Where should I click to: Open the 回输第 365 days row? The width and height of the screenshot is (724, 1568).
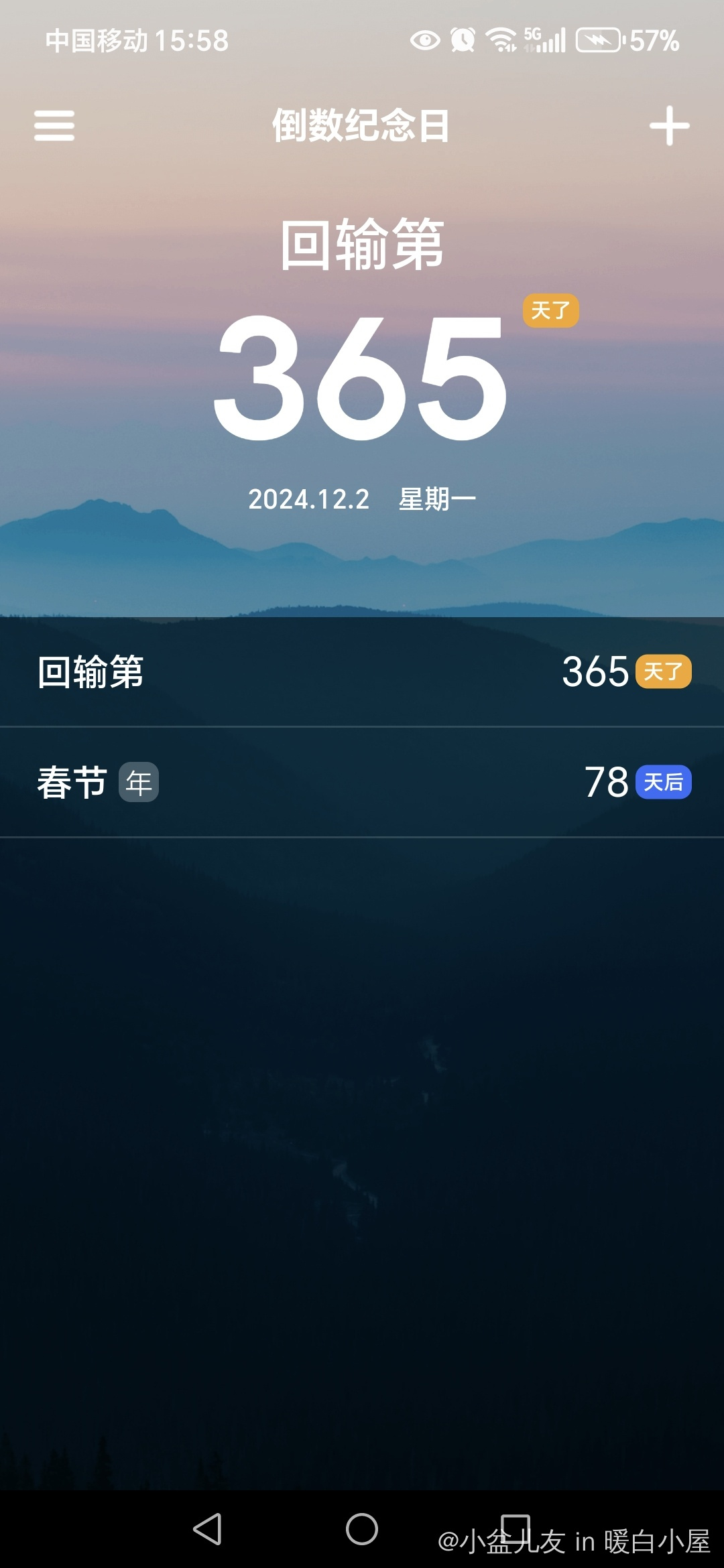click(362, 671)
